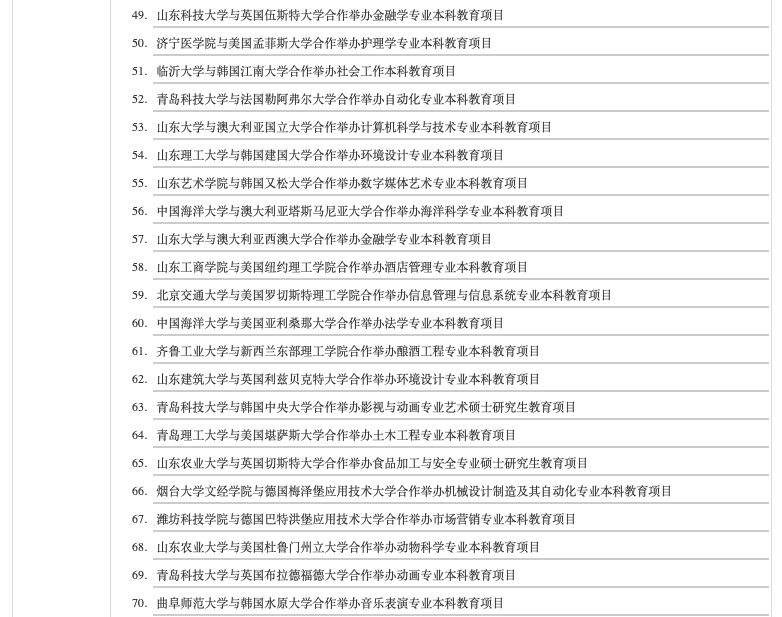Open item 67 Weifang Sci-Tech marketing program
782x617 pixels.
pyautogui.click(x=366, y=519)
